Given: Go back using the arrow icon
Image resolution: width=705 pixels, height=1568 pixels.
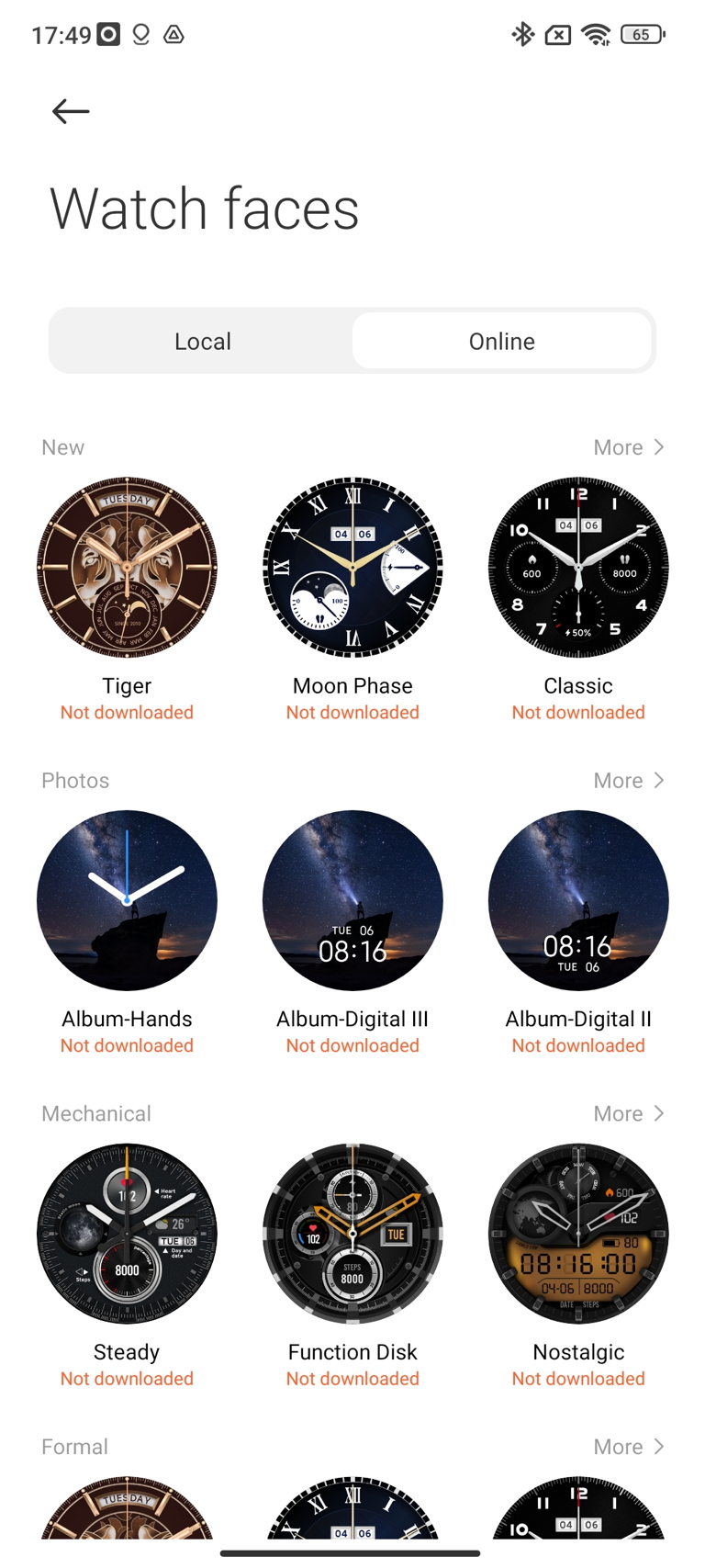Looking at the screenshot, I should coord(71,112).
